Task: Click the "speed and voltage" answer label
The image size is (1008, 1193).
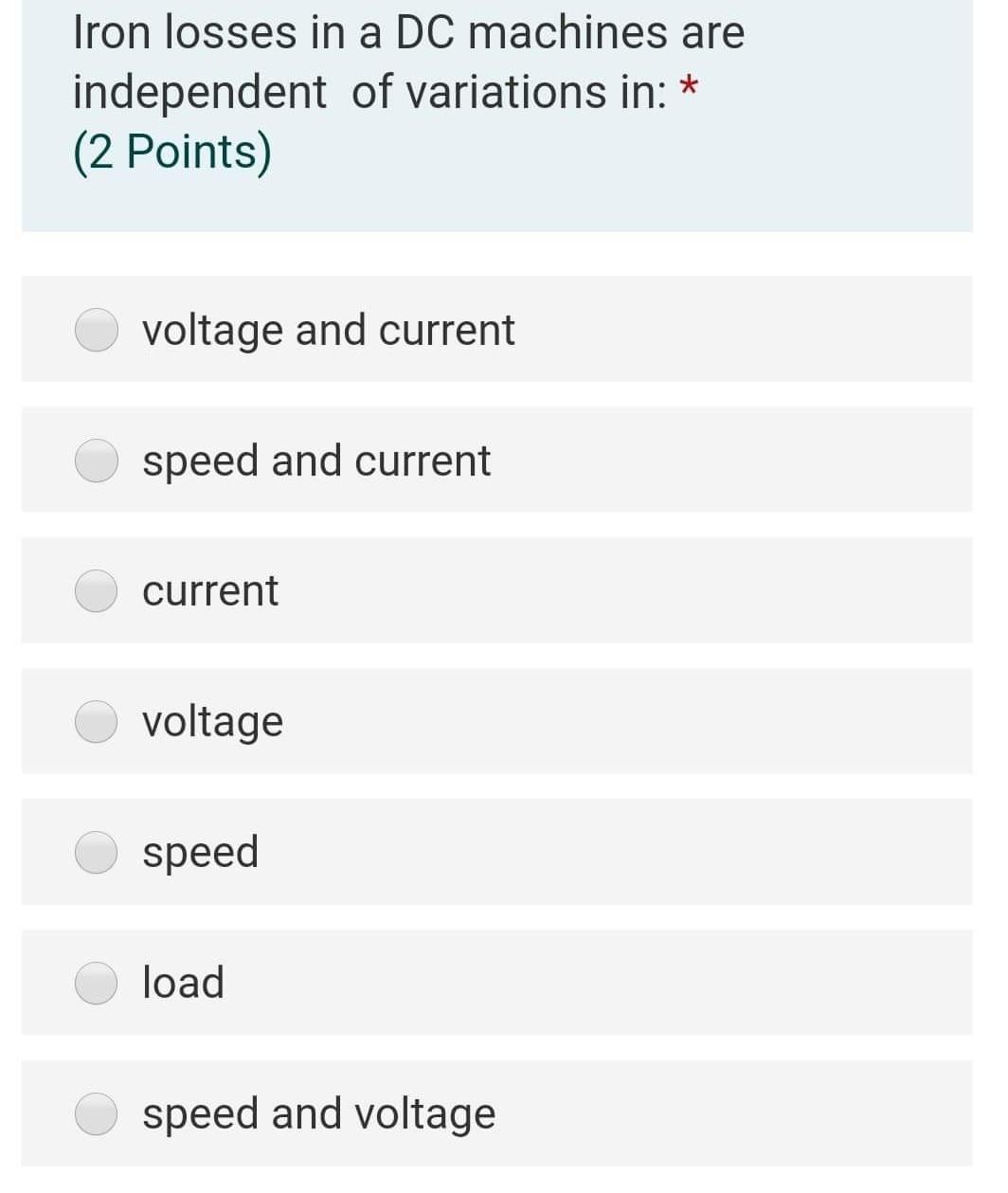Action: coord(318,1113)
